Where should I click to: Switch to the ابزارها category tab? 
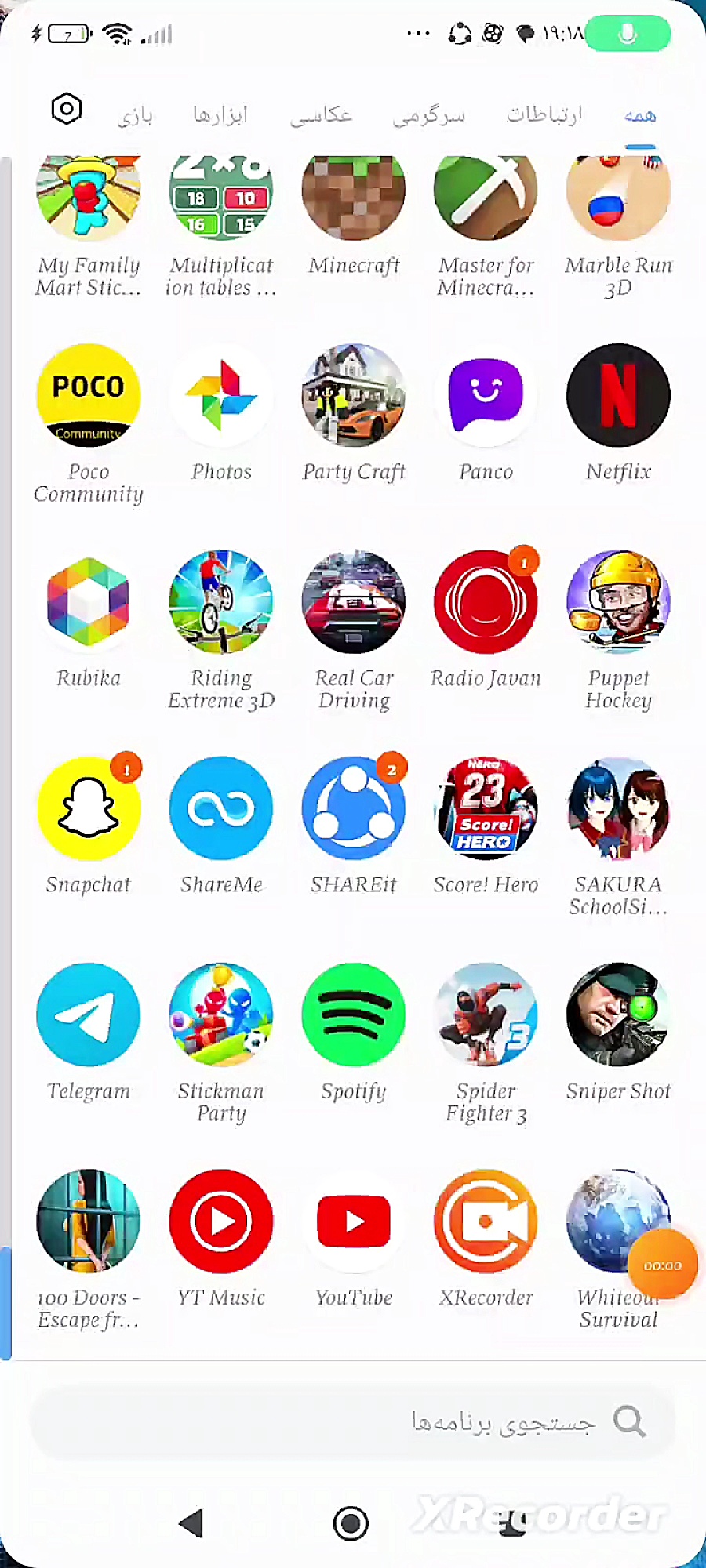[x=220, y=115]
